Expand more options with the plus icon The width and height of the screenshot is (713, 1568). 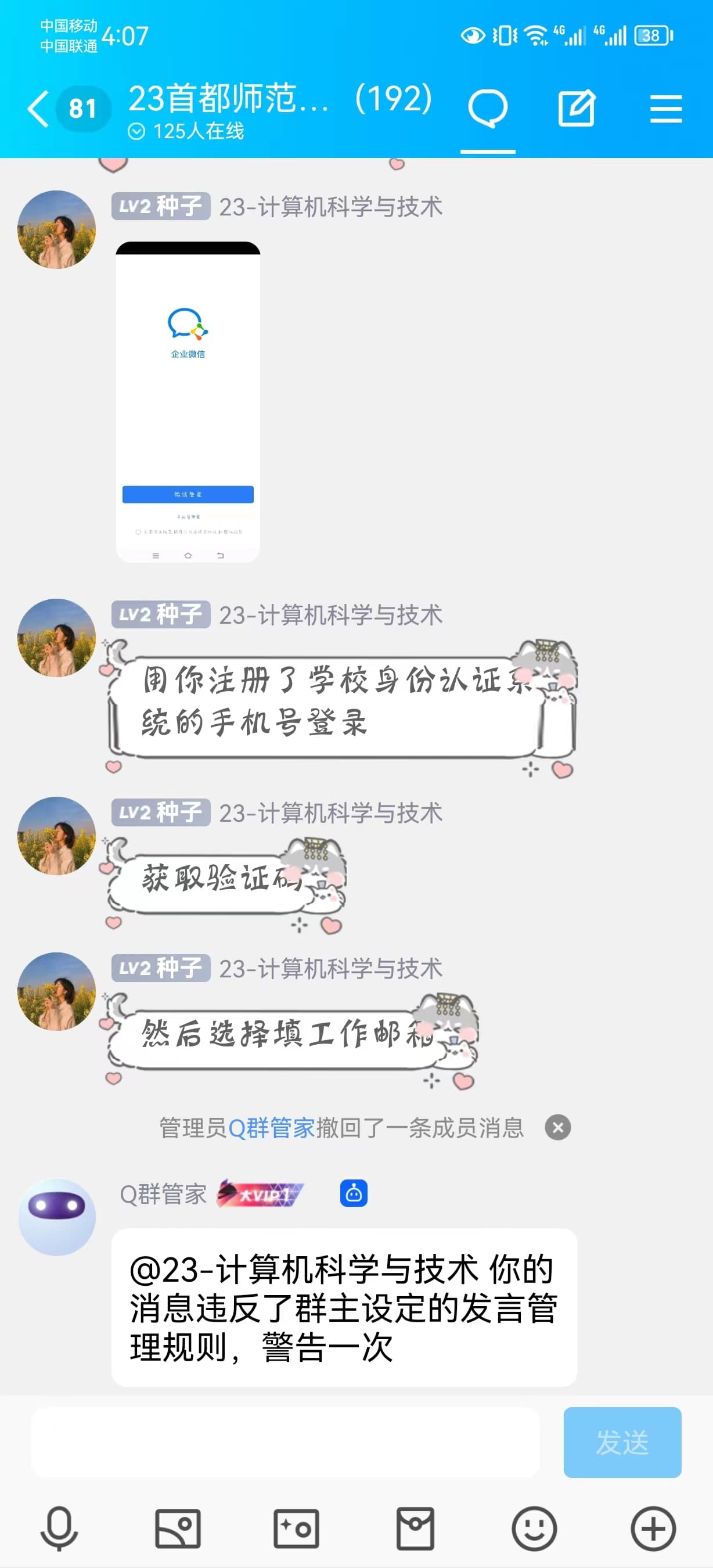[x=653, y=1528]
